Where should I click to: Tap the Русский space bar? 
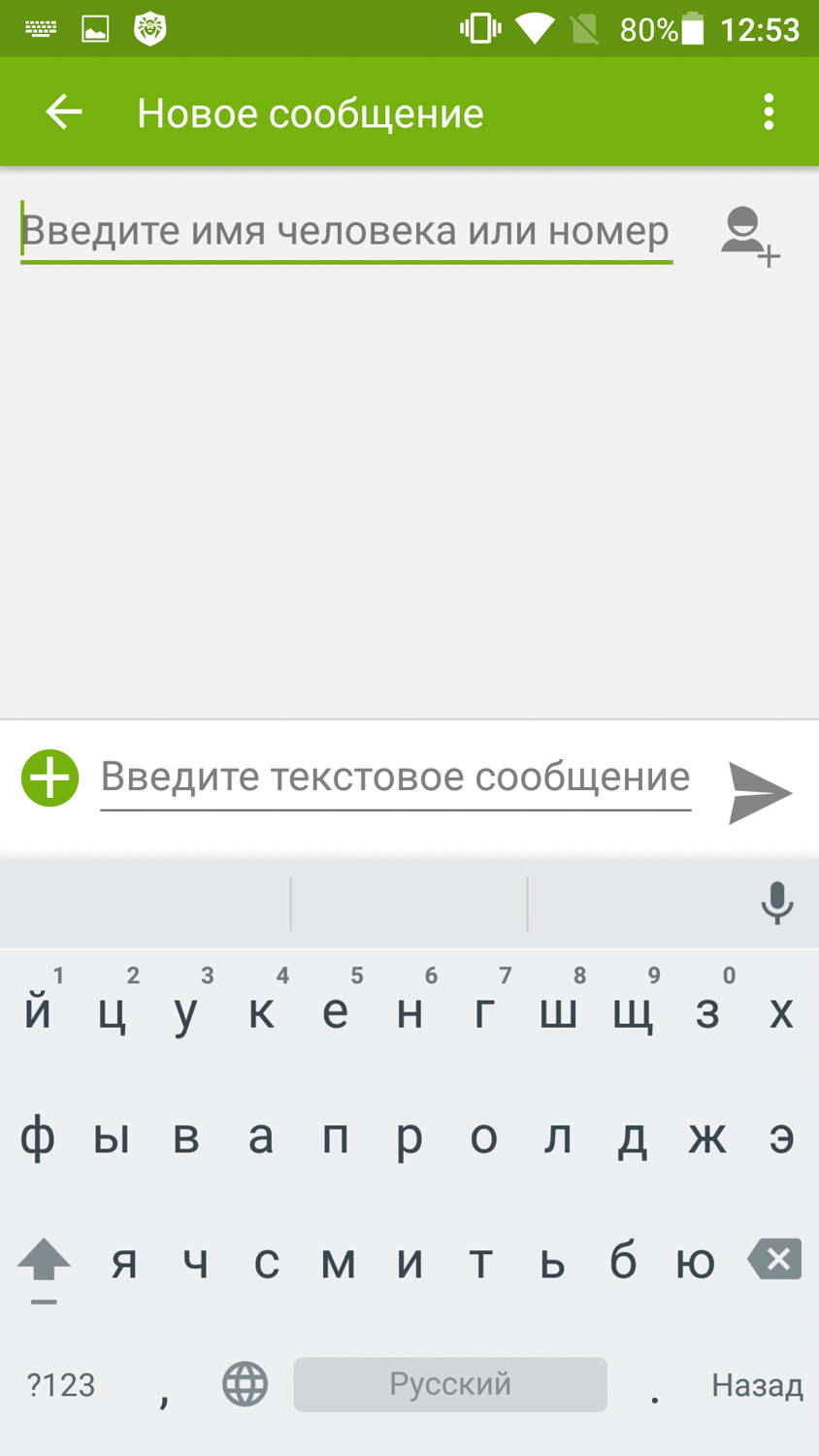pyautogui.click(x=450, y=1384)
